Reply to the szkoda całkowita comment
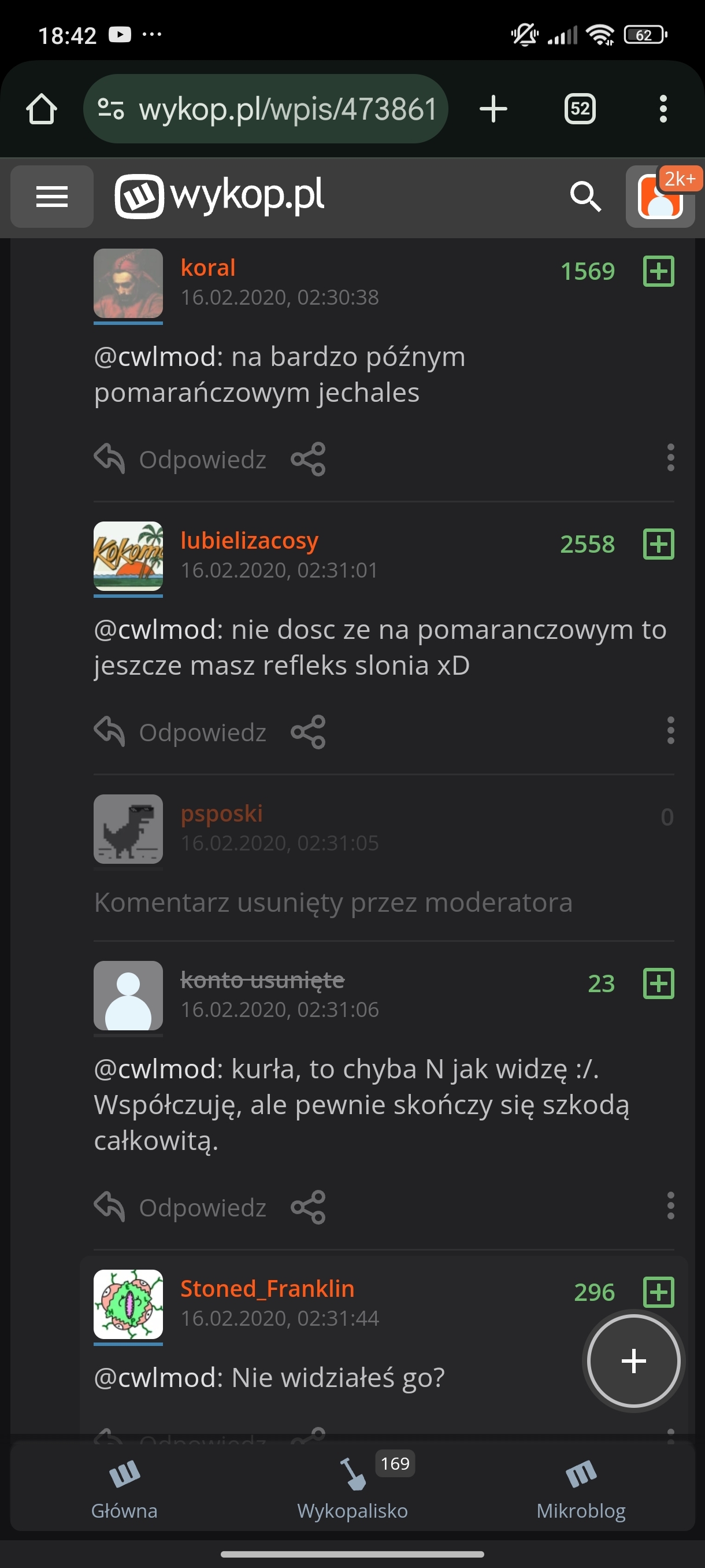 181,1208
